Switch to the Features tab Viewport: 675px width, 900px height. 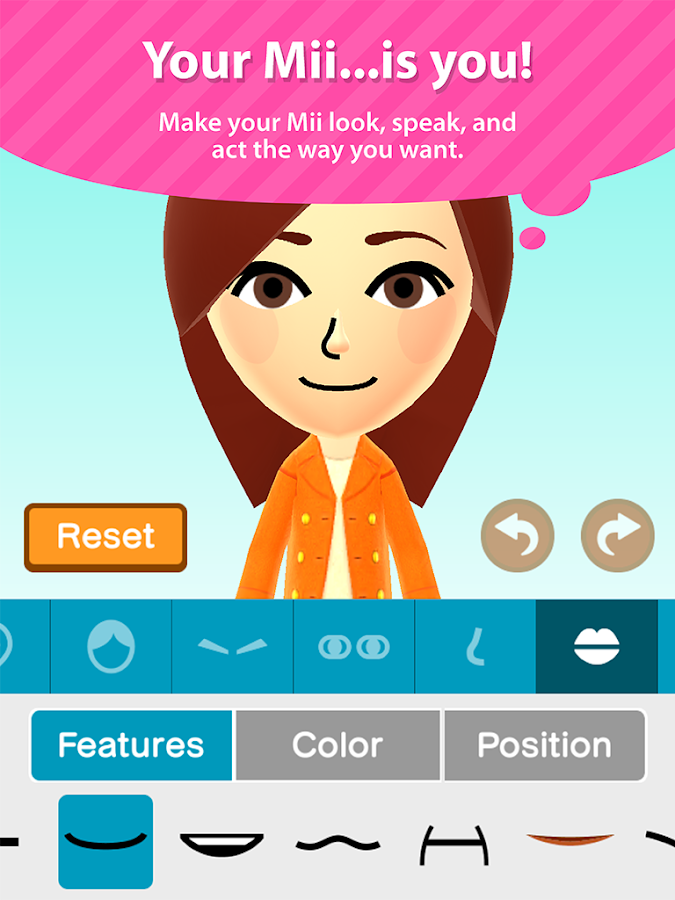point(131,745)
